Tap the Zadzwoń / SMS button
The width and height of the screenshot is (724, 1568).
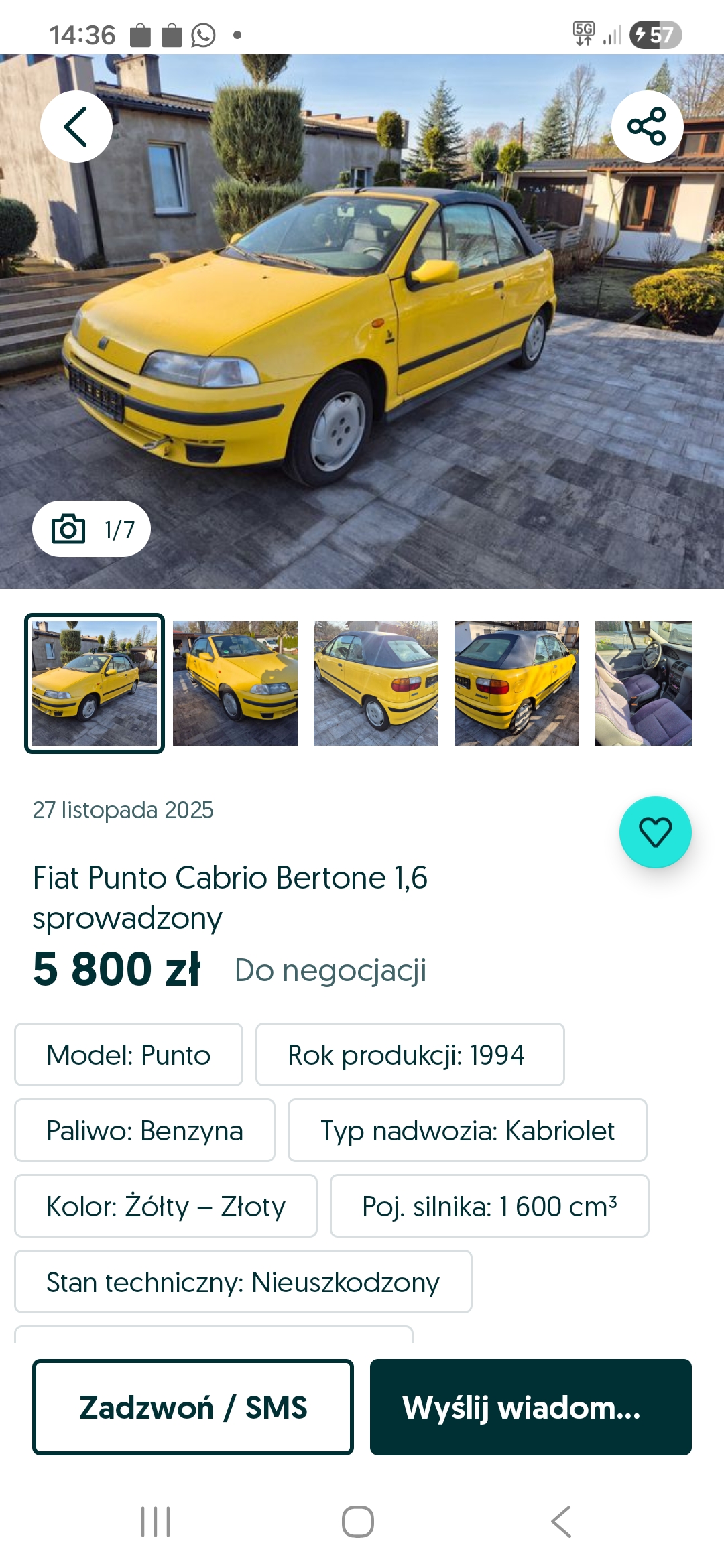[193, 1407]
